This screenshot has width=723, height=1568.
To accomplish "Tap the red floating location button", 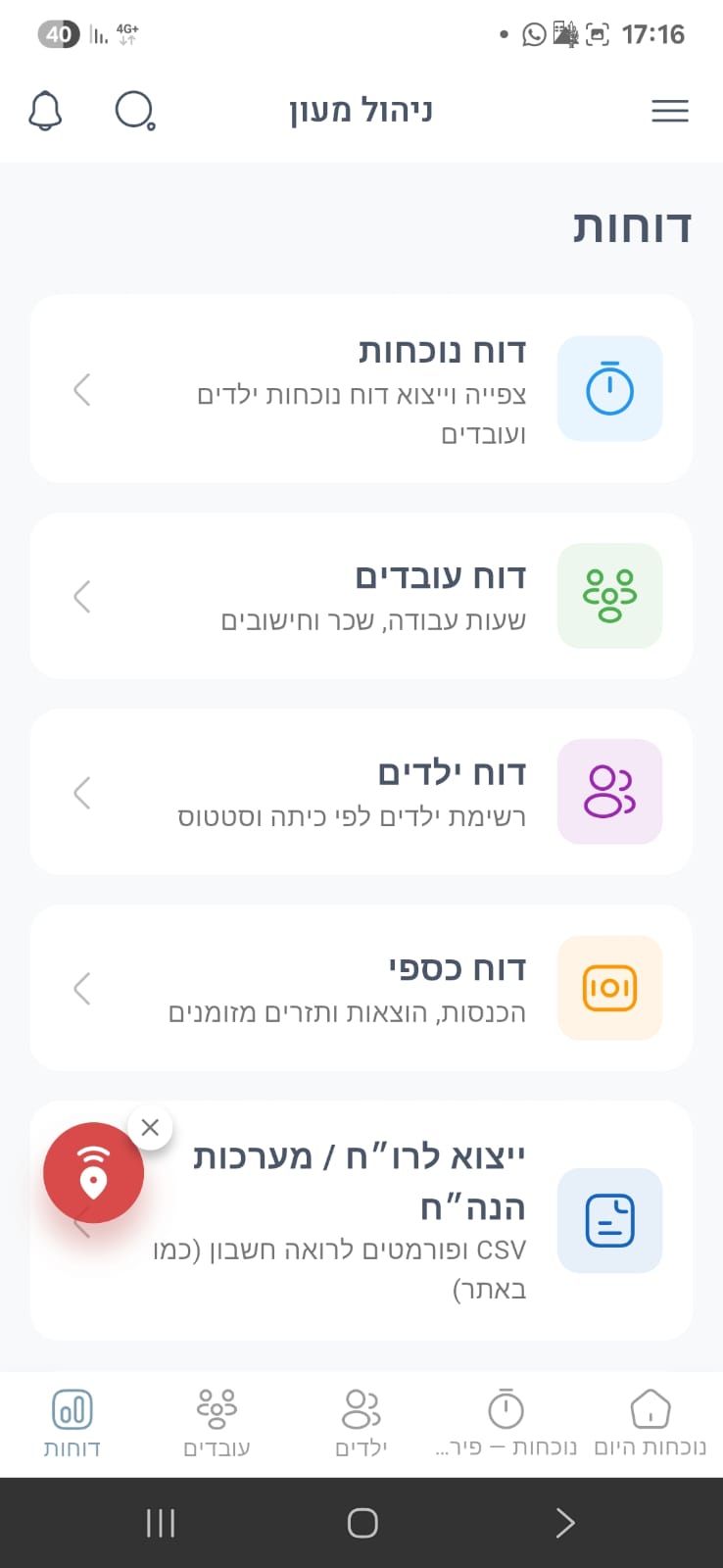I will [x=93, y=1173].
